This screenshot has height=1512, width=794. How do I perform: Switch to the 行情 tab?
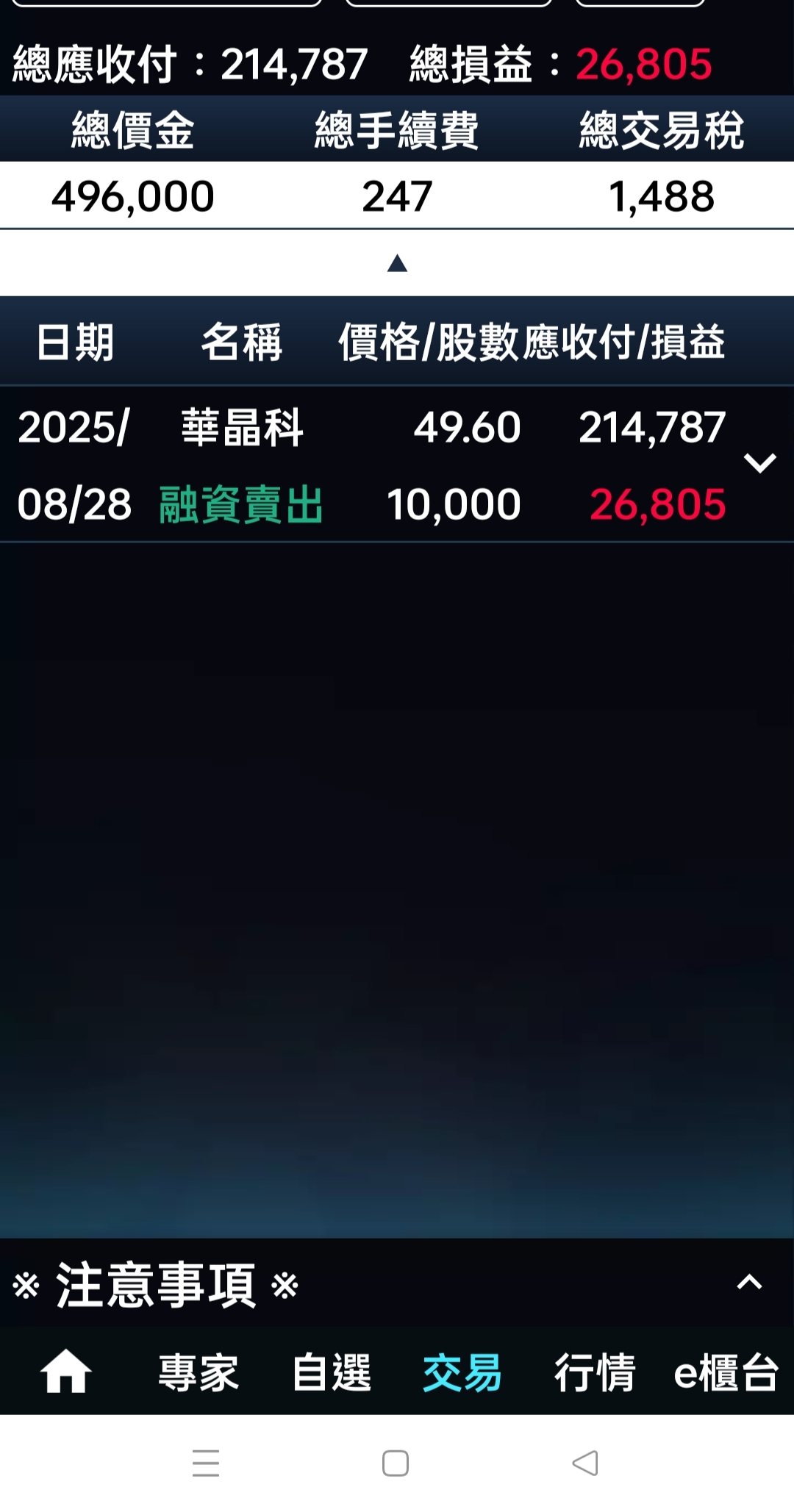point(595,1372)
